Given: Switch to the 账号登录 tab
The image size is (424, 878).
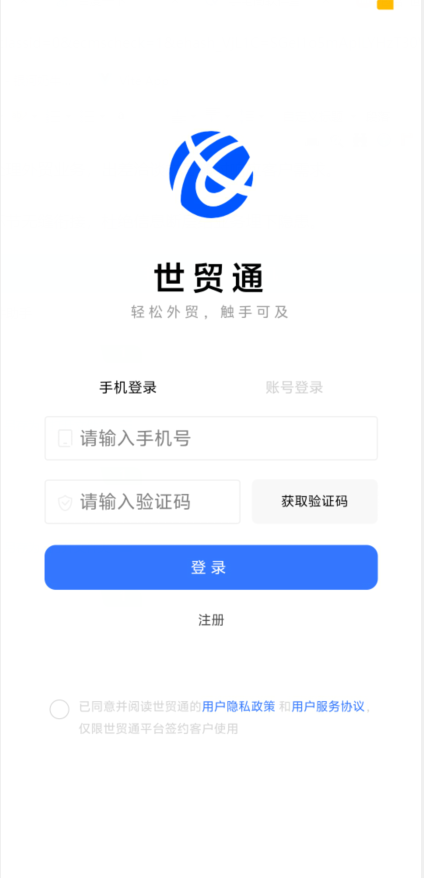Looking at the screenshot, I should point(294,387).
